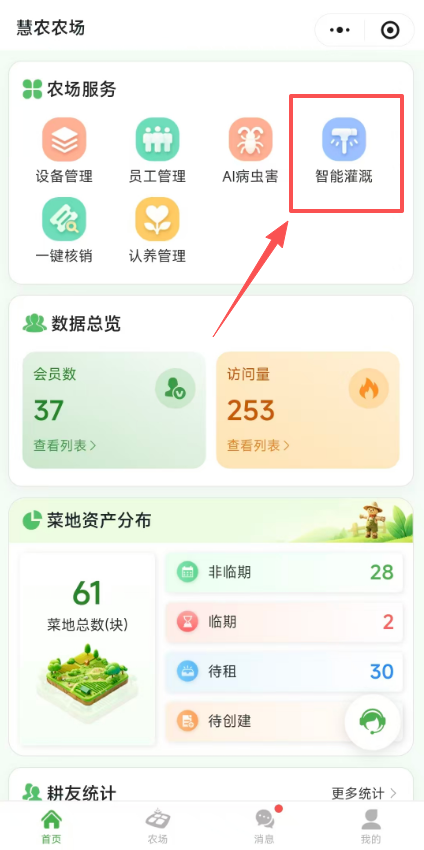Open the 临期 plots row
The height and width of the screenshot is (850, 424).
click(x=284, y=622)
